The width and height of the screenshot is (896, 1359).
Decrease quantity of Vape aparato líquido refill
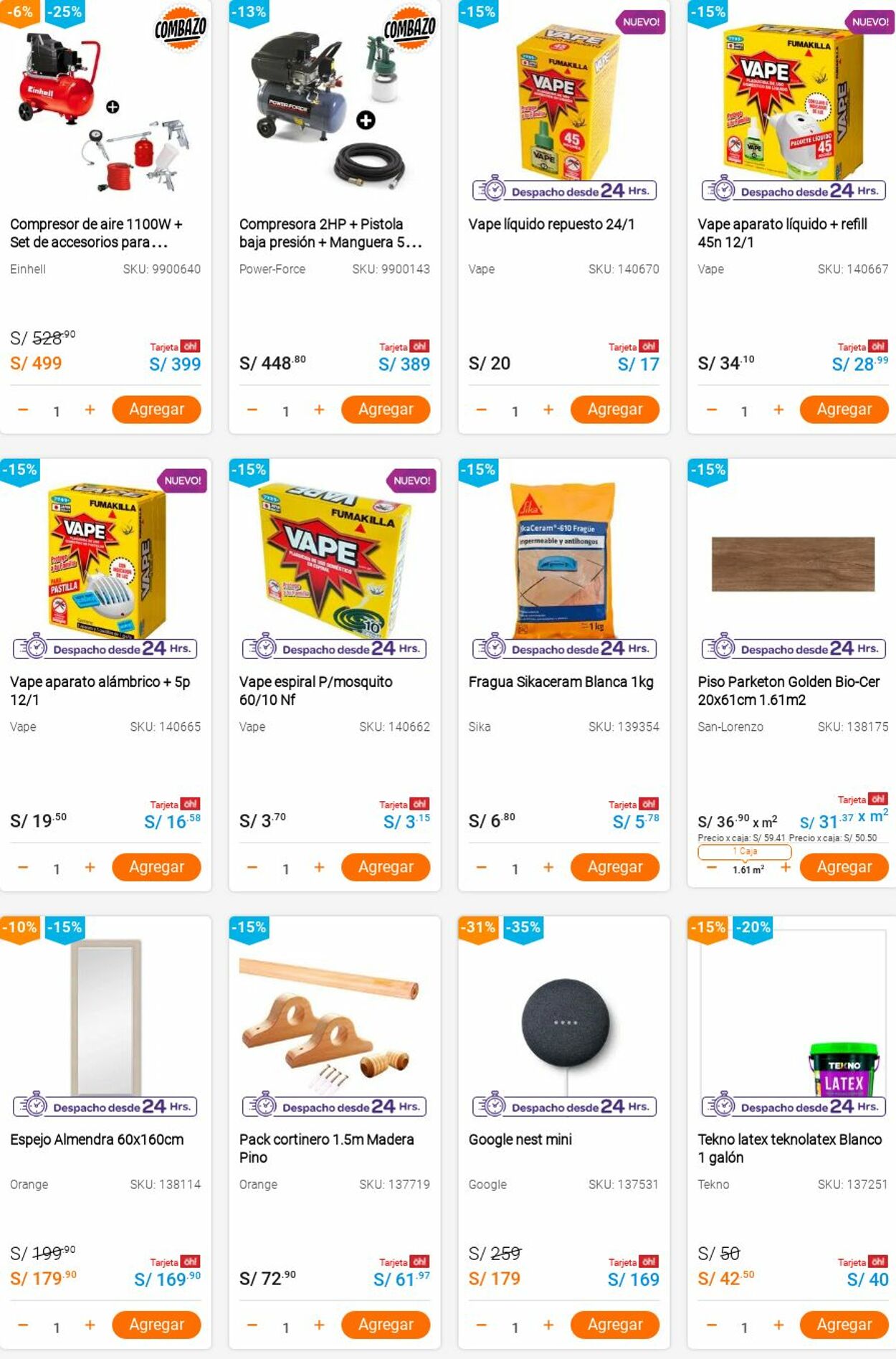[x=711, y=409]
